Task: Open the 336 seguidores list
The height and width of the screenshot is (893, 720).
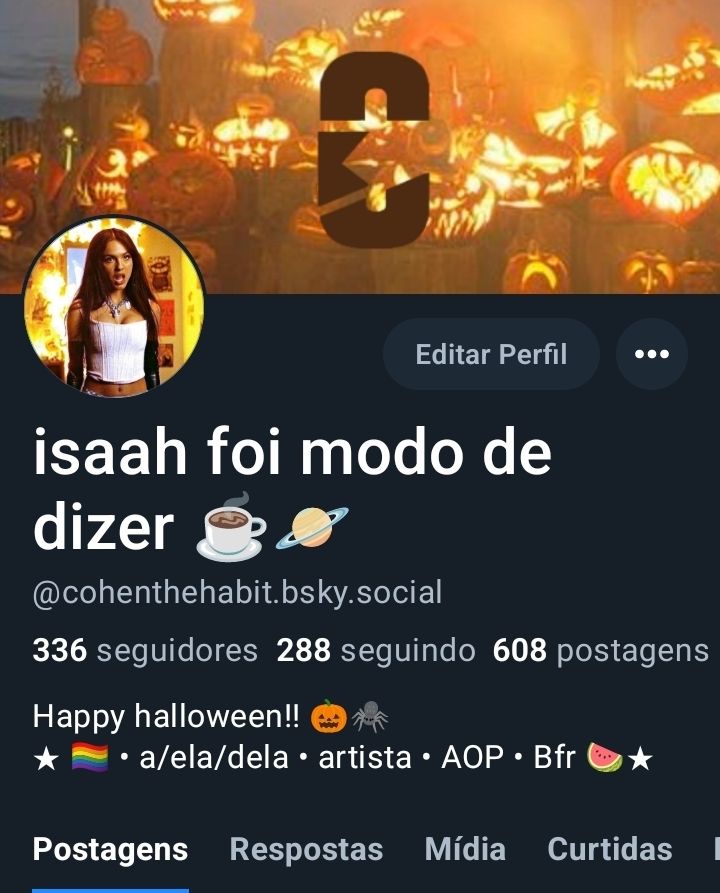Action: [x=145, y=651]
